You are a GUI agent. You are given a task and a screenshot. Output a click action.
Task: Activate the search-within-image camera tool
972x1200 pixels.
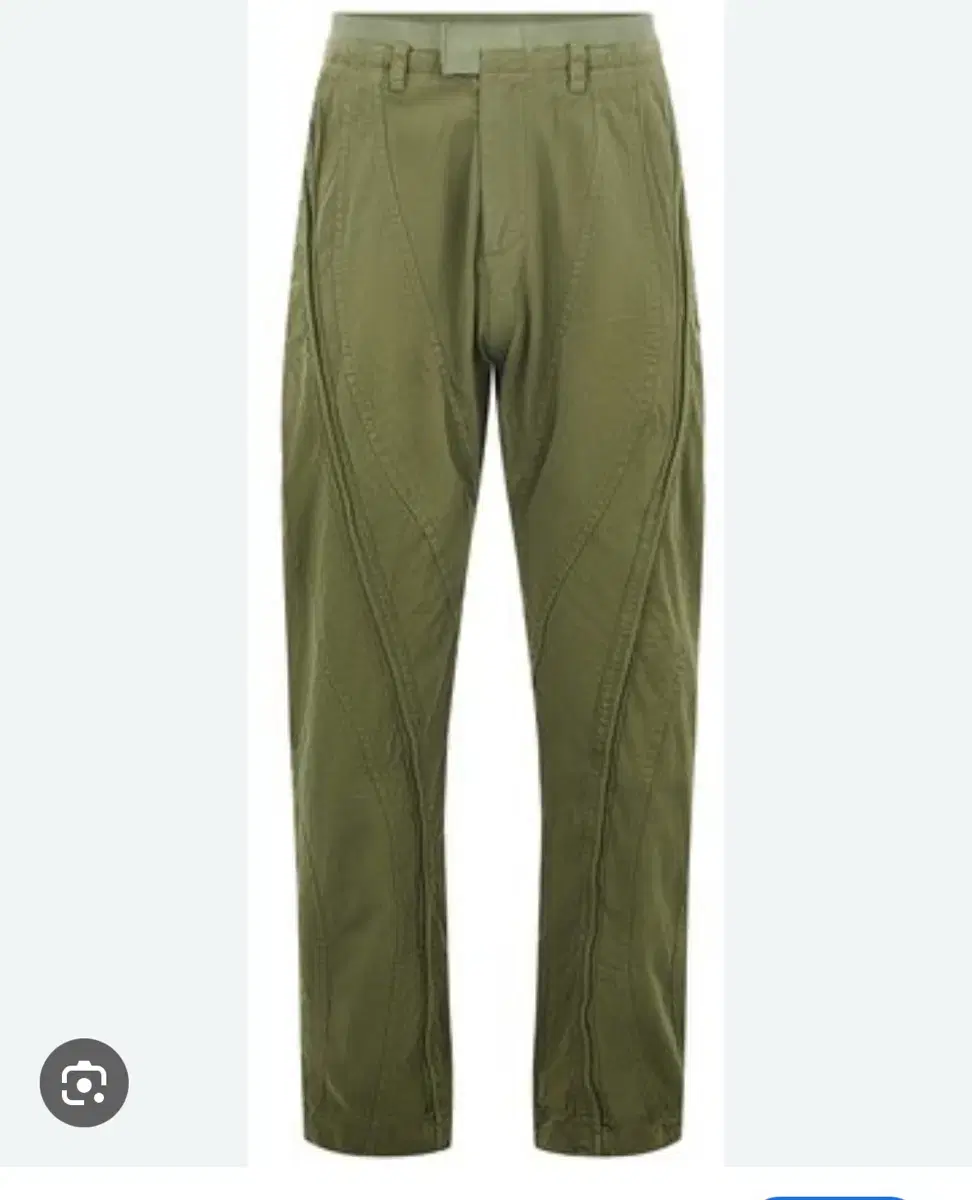(x=85, y=1083)
